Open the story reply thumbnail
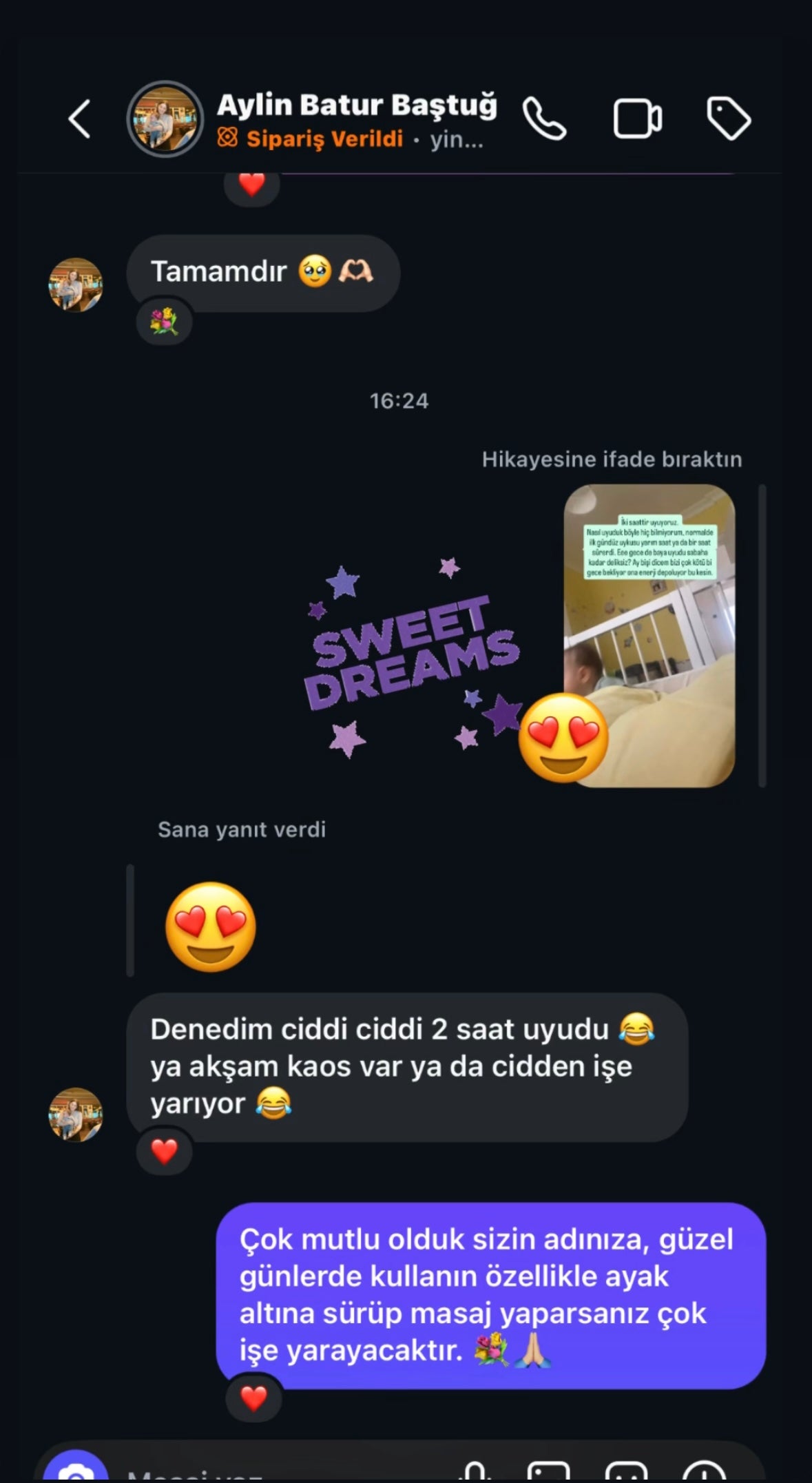Screen dimensions: 812x1483 pyautogui.click(x=649, y=635)
